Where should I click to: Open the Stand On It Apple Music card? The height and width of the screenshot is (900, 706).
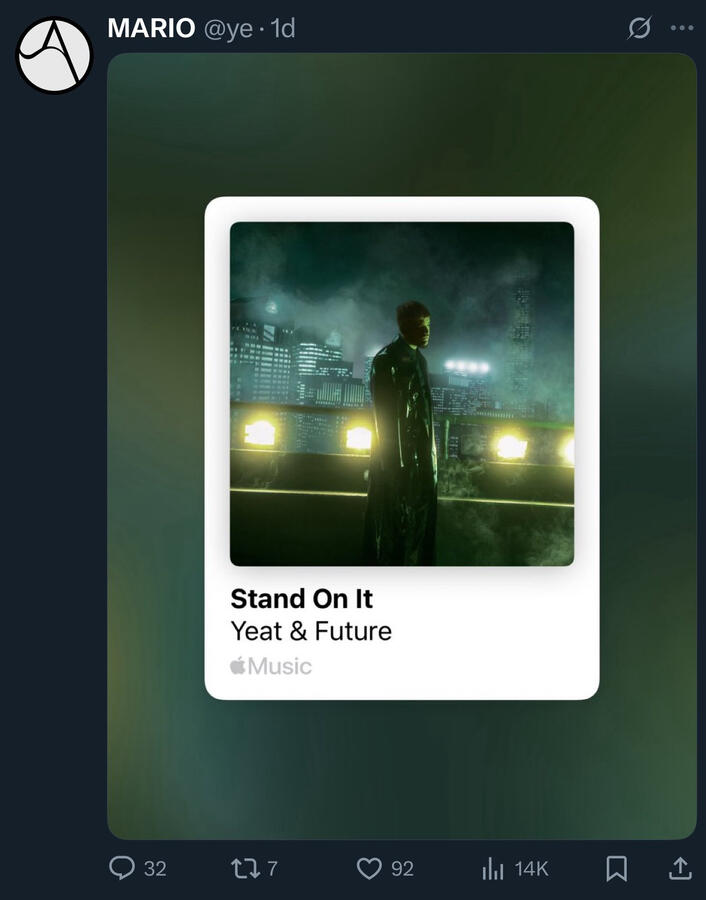[402, 448]
